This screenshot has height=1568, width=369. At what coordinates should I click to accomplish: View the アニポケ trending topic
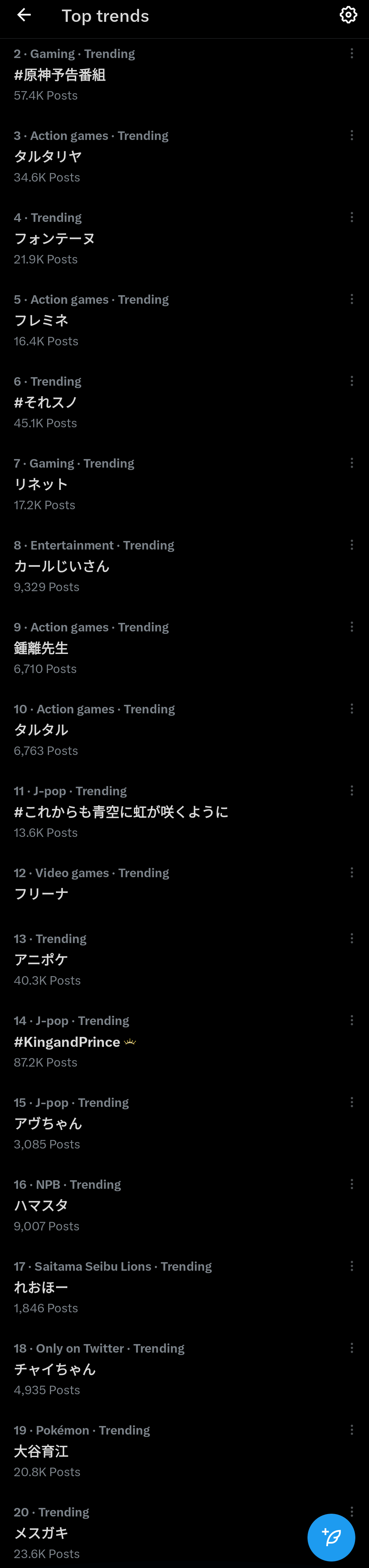pyautogui.click(x=41, y=959)
